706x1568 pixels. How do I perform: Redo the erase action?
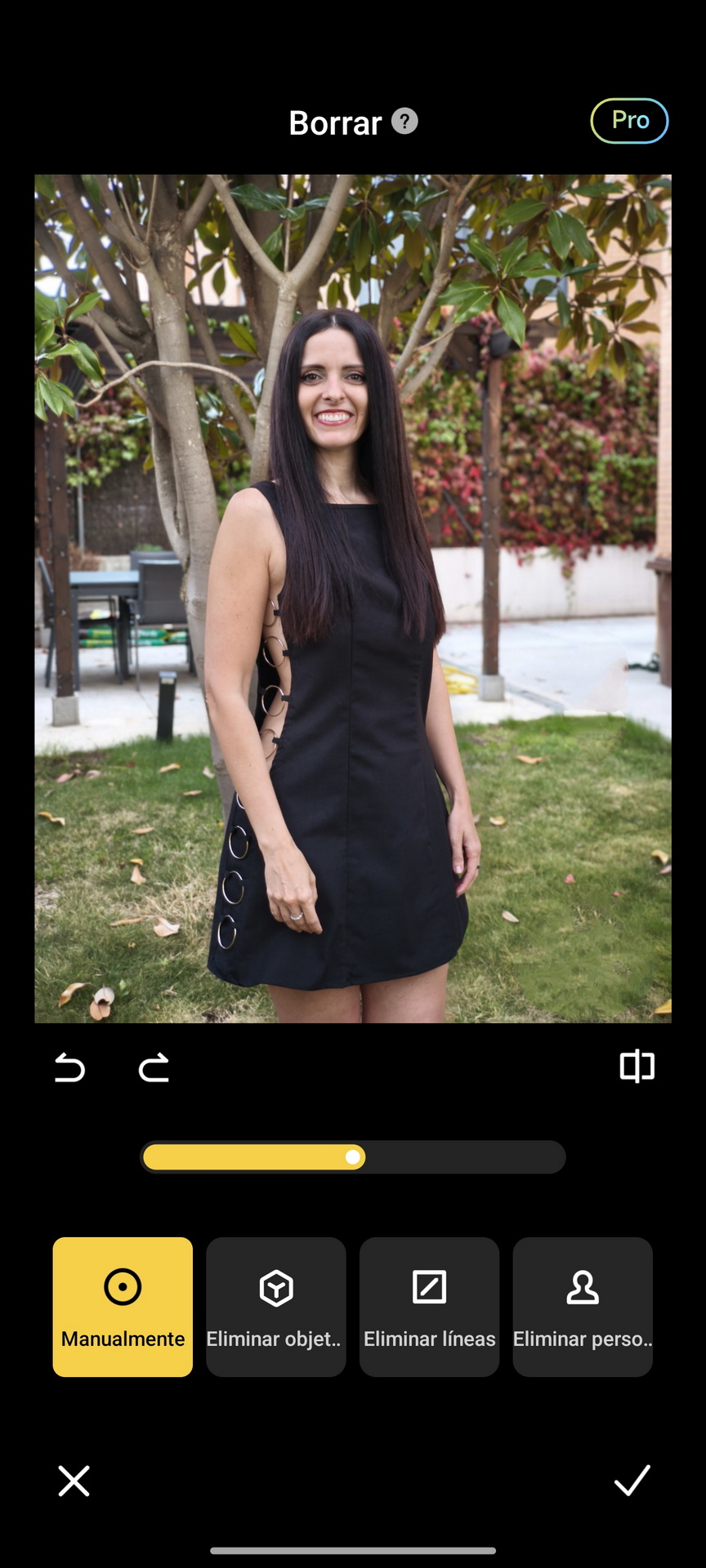[154, 1067]
